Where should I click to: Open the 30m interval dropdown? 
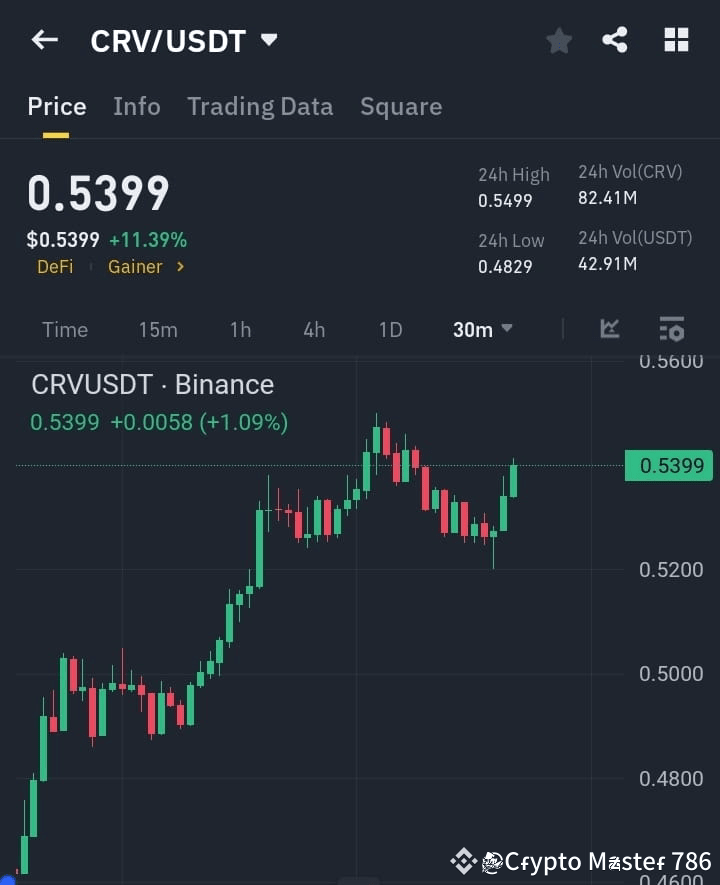[482, 329]
